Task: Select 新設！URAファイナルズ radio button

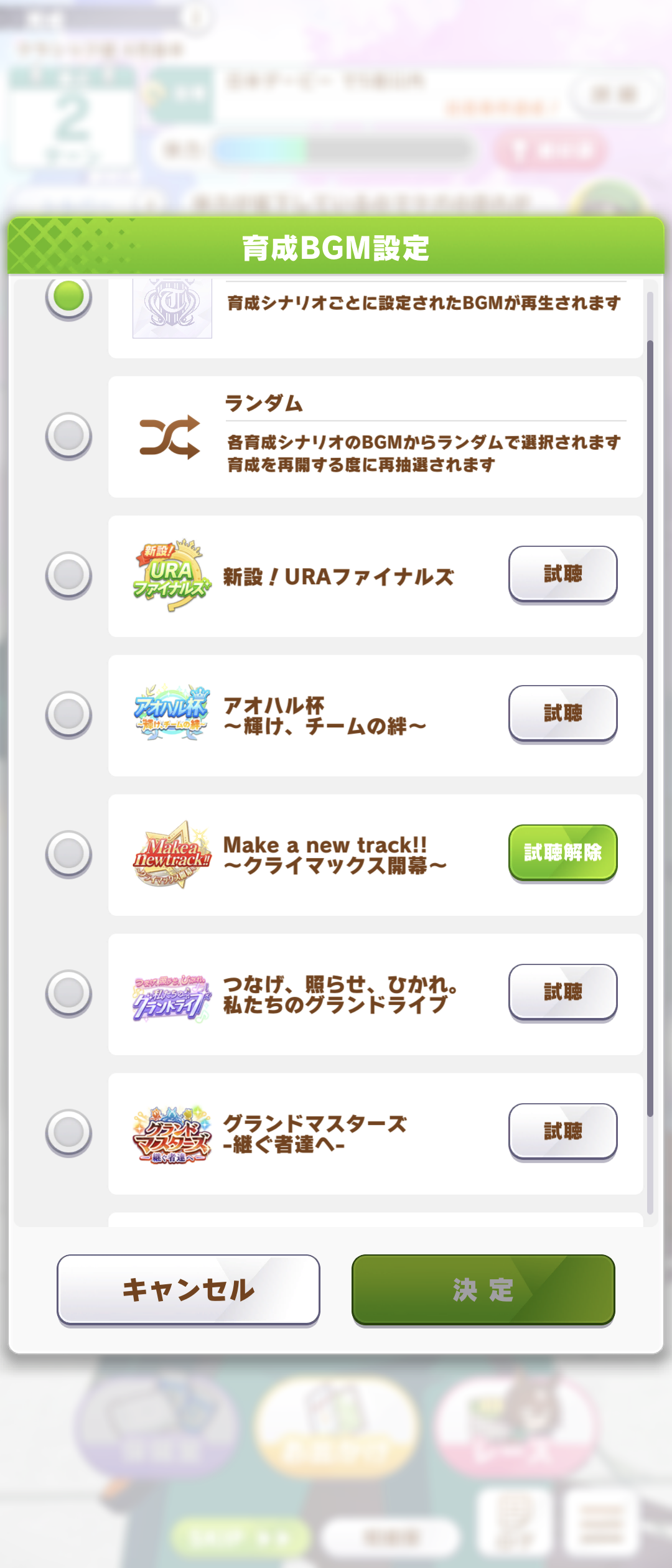Action: point(68,574)
